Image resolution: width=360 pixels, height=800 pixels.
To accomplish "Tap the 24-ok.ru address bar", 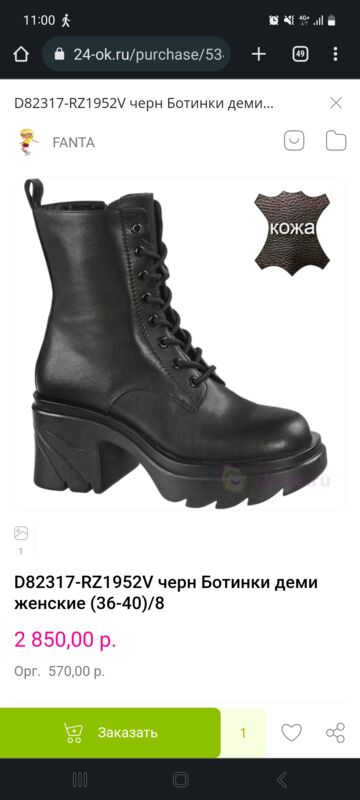I will click(x=136, y=54).
